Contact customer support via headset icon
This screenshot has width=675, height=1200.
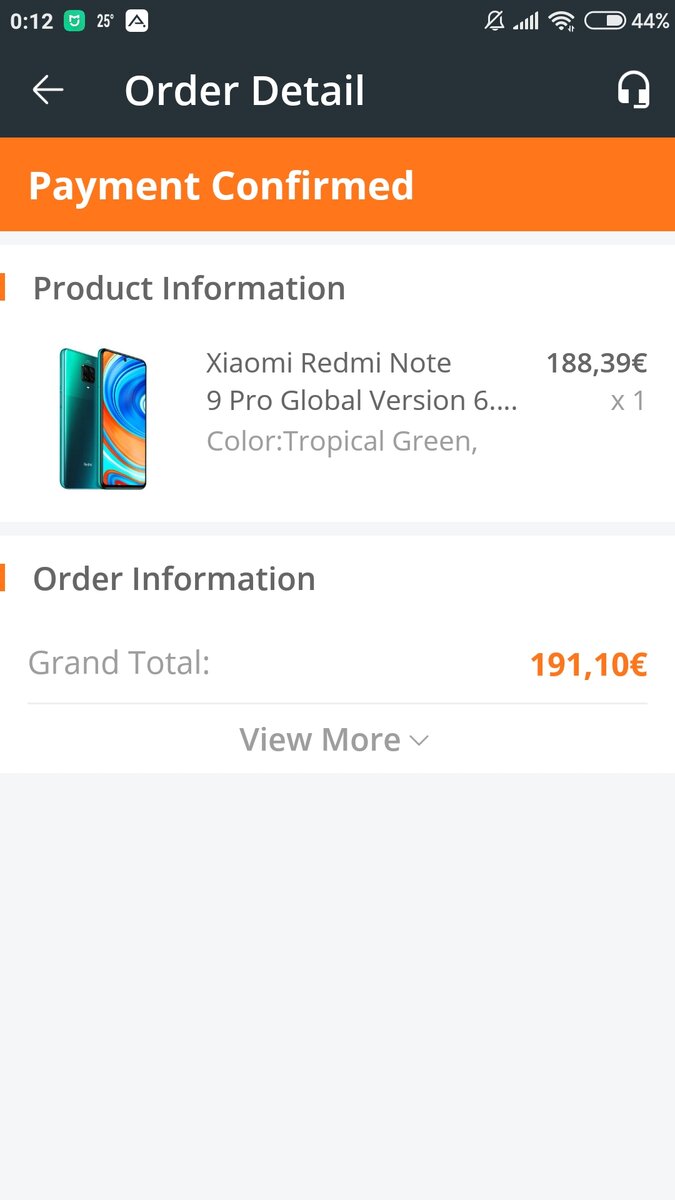click(633, 90)
